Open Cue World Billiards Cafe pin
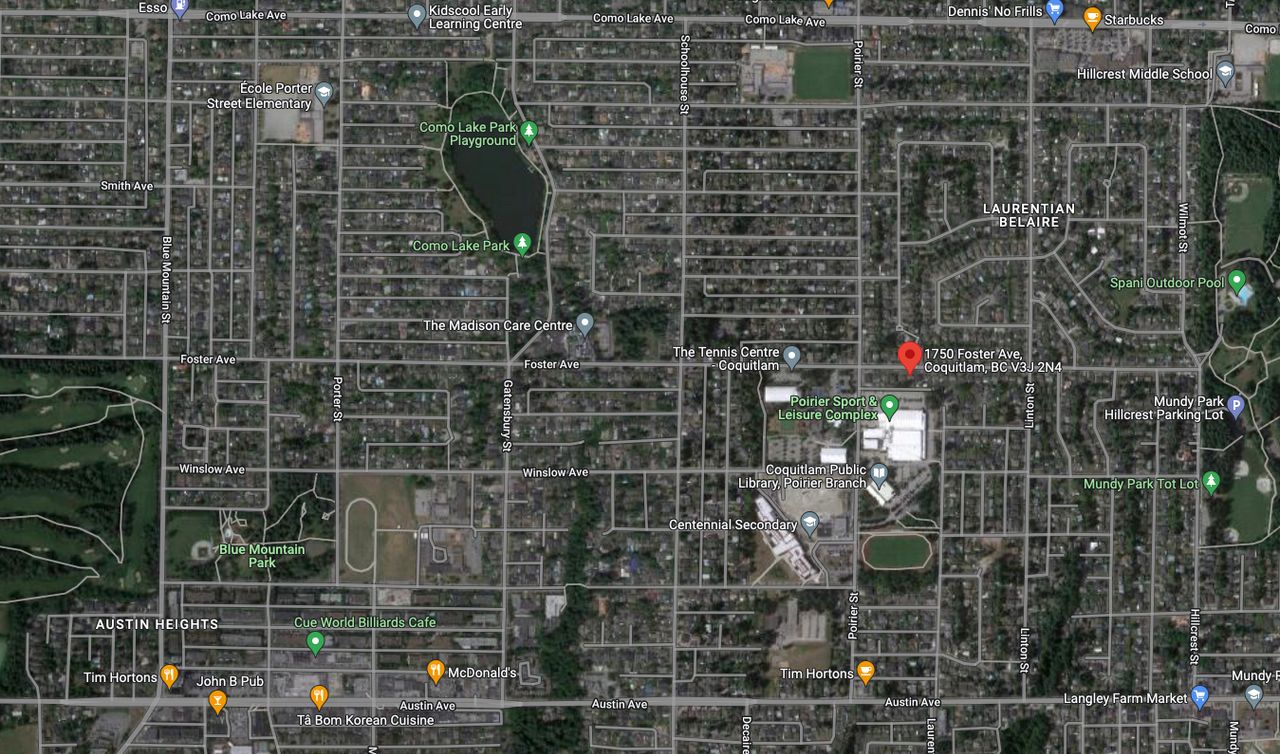This screenshot has height=754, width=1280. click(x=316, y=642)
